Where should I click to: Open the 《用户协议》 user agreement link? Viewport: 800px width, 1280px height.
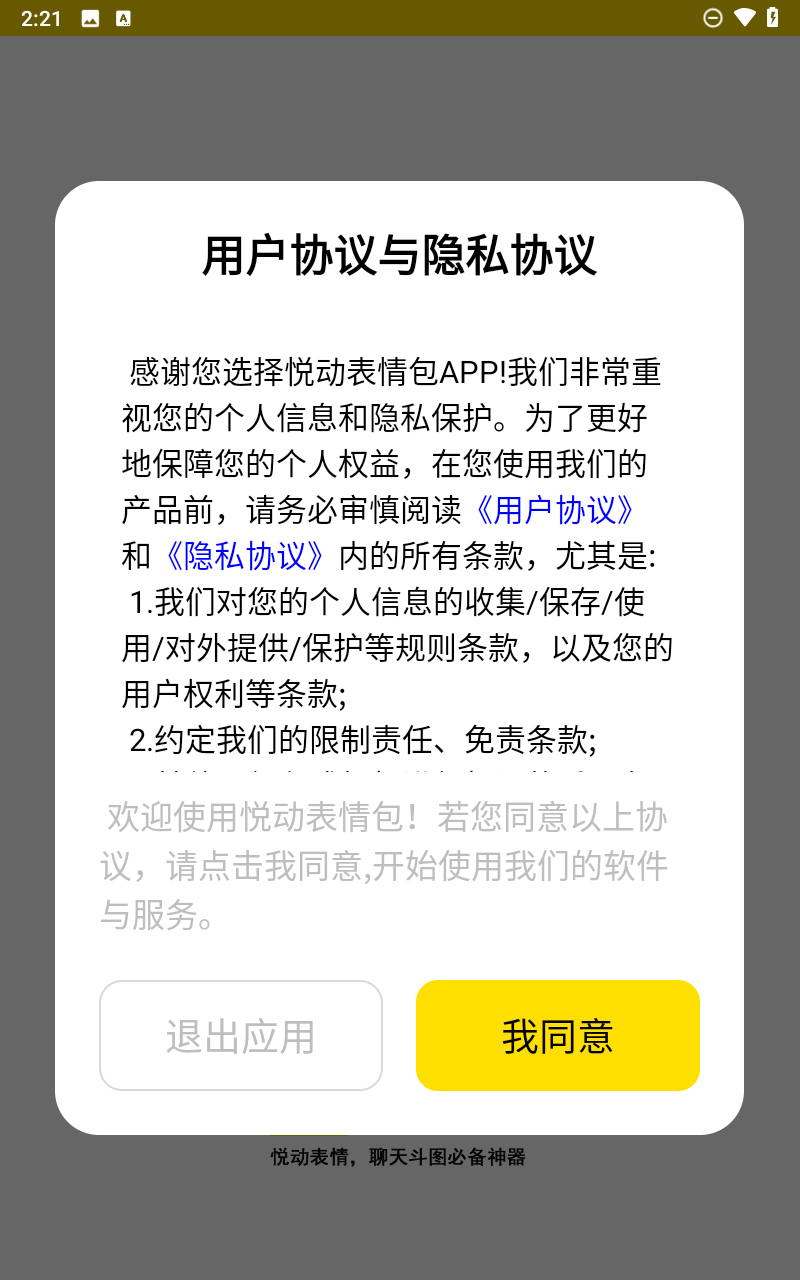pyautogui.click(x=556, y=512)
